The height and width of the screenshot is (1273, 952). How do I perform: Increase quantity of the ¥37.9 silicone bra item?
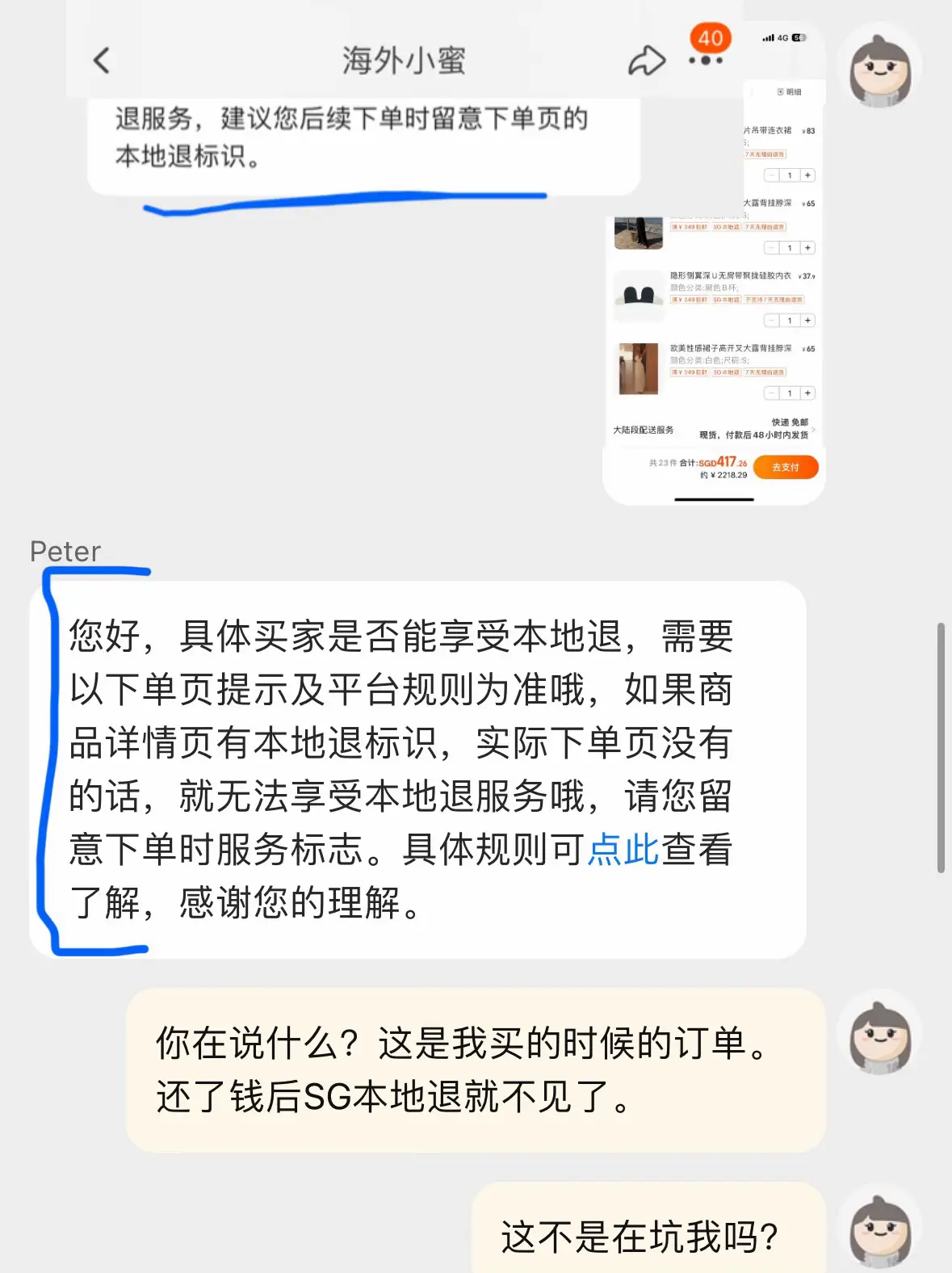808,320
